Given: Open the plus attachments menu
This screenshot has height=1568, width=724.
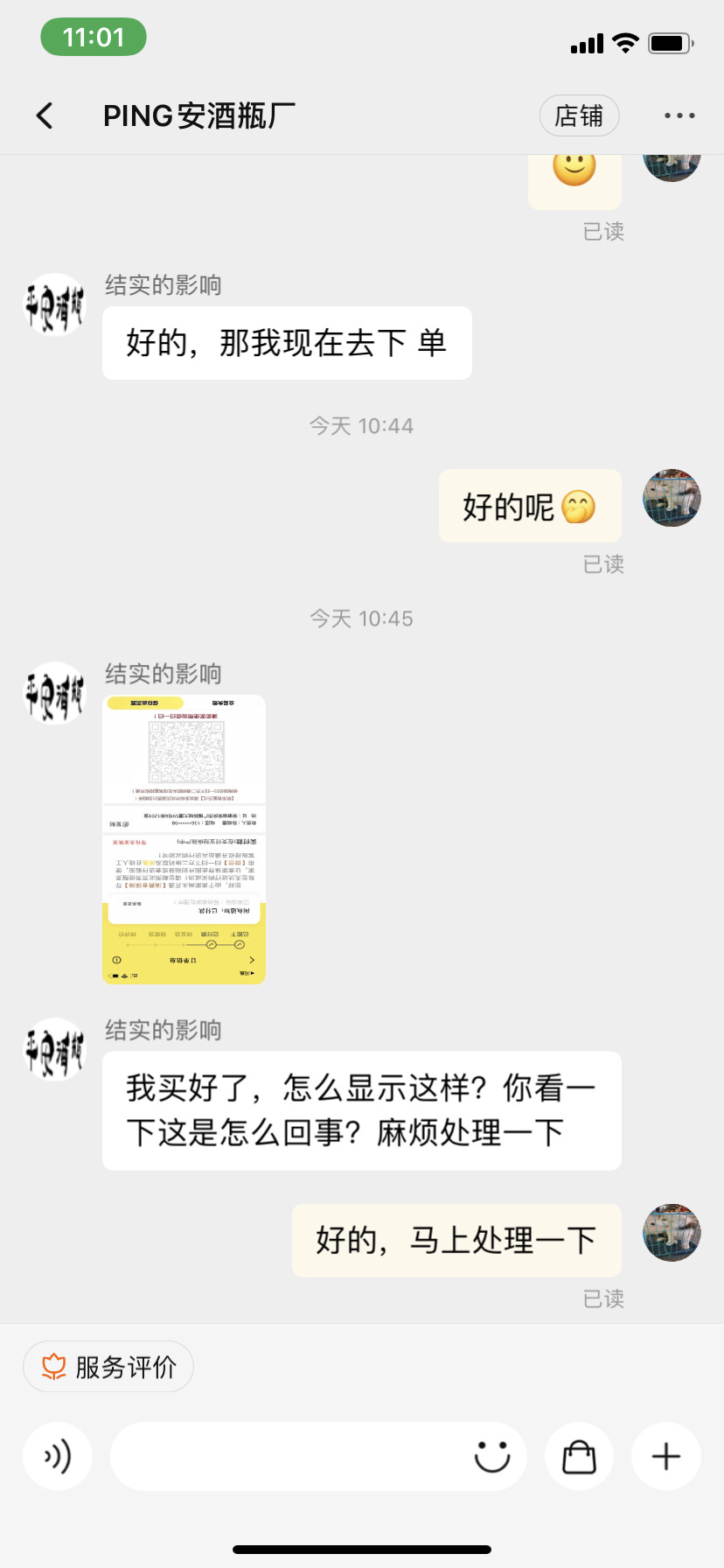Looking at the screenshot, I should click(x=666, y=1456).
